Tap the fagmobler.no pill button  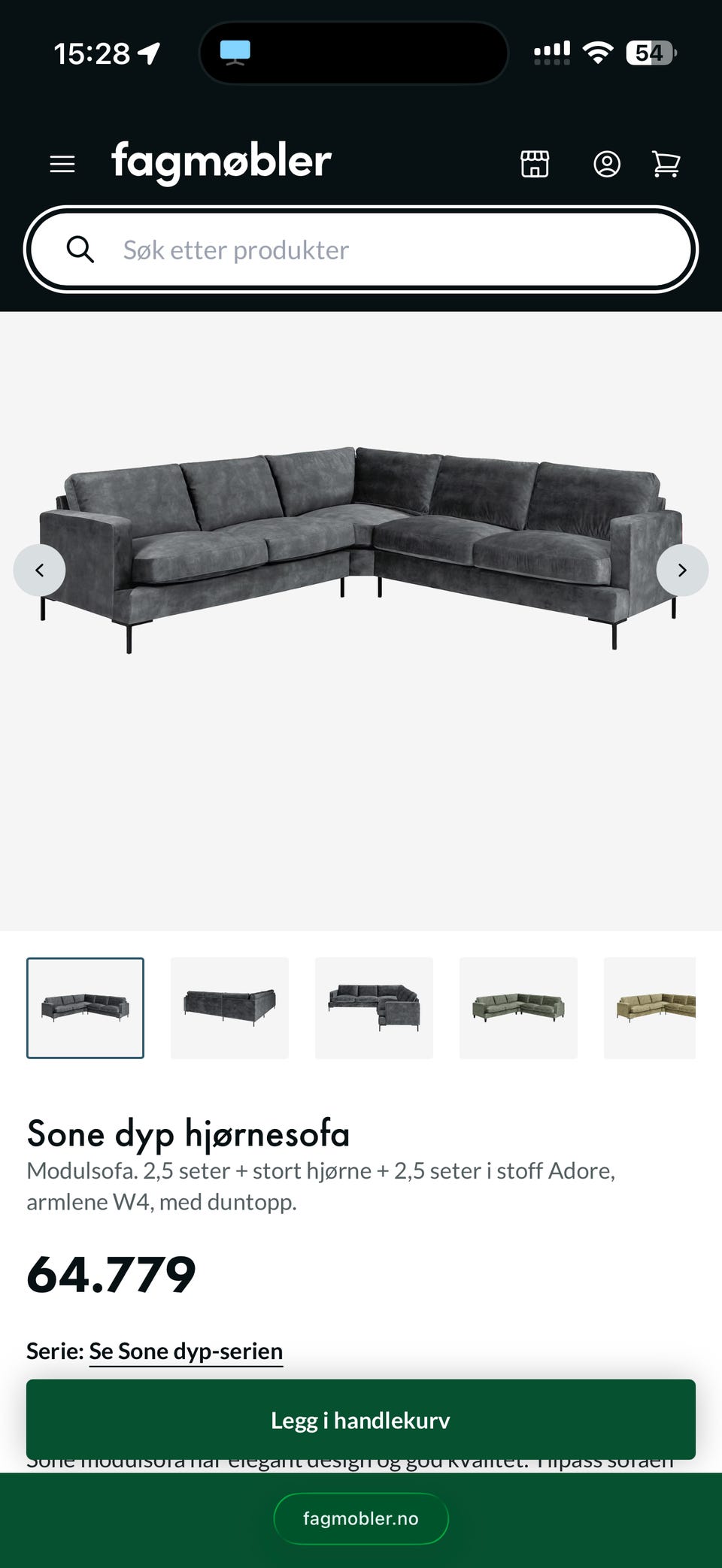[x=361, y=1518]
